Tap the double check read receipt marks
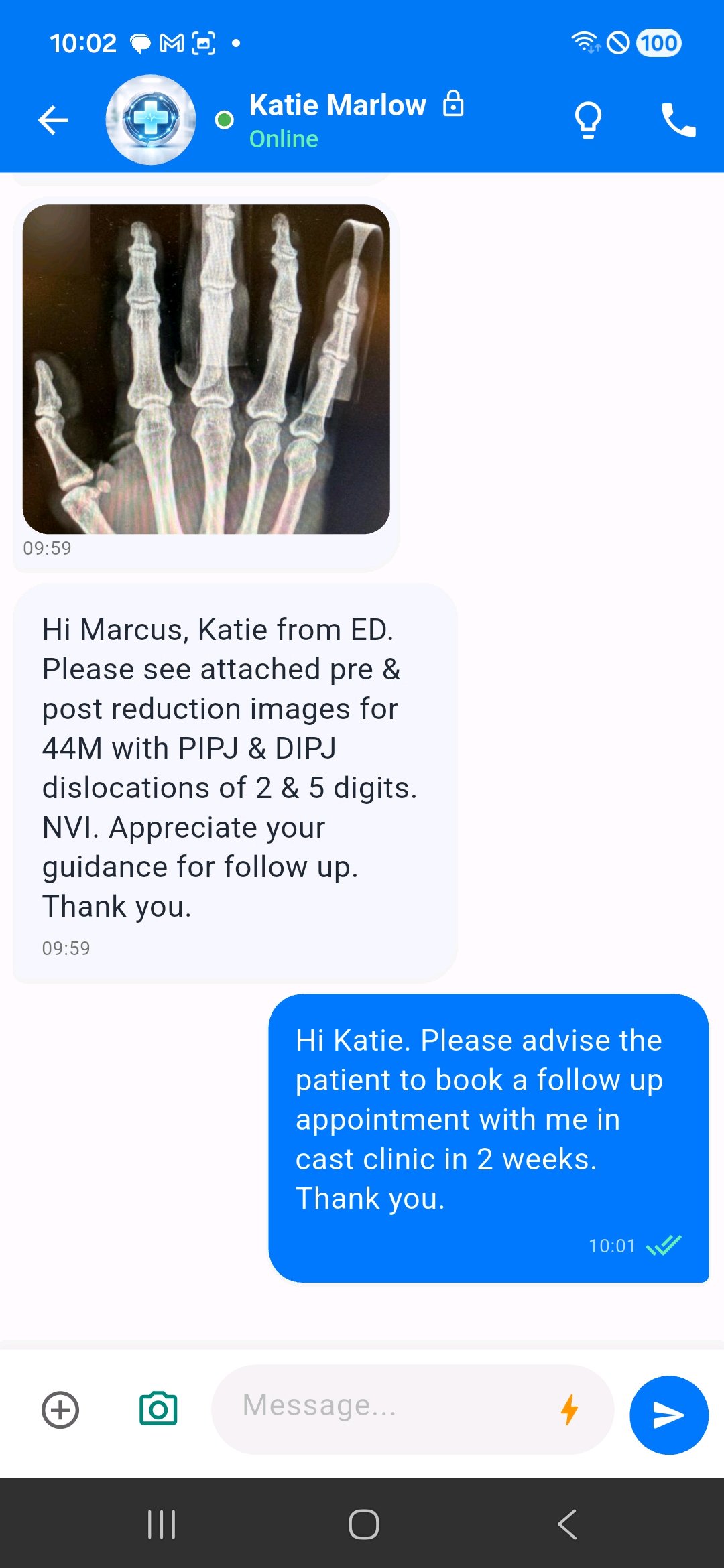This screenshot has width=724, height=1568. click(x=664, y=1245)
